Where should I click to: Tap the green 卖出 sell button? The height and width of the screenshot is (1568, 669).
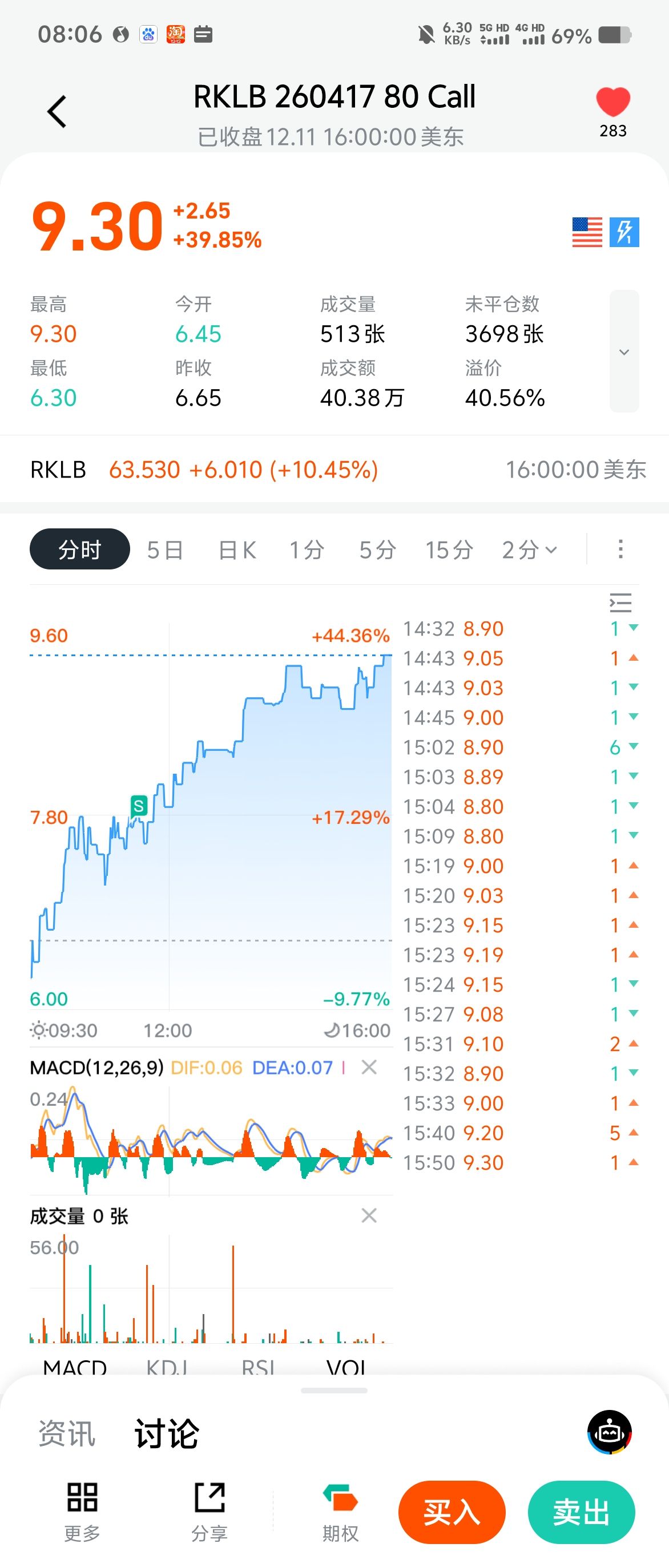click(581, 1512)
